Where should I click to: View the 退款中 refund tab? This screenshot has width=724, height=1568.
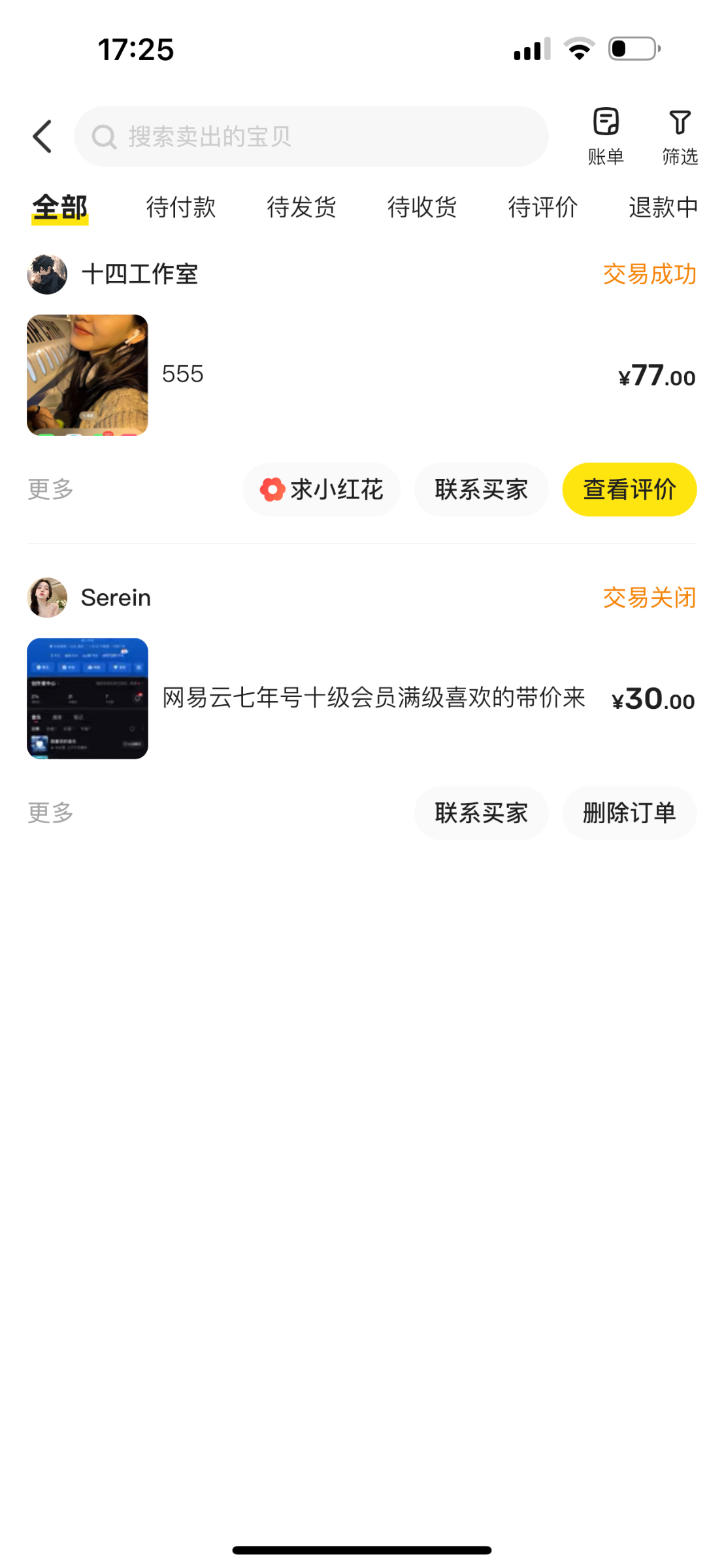point(663,208)
